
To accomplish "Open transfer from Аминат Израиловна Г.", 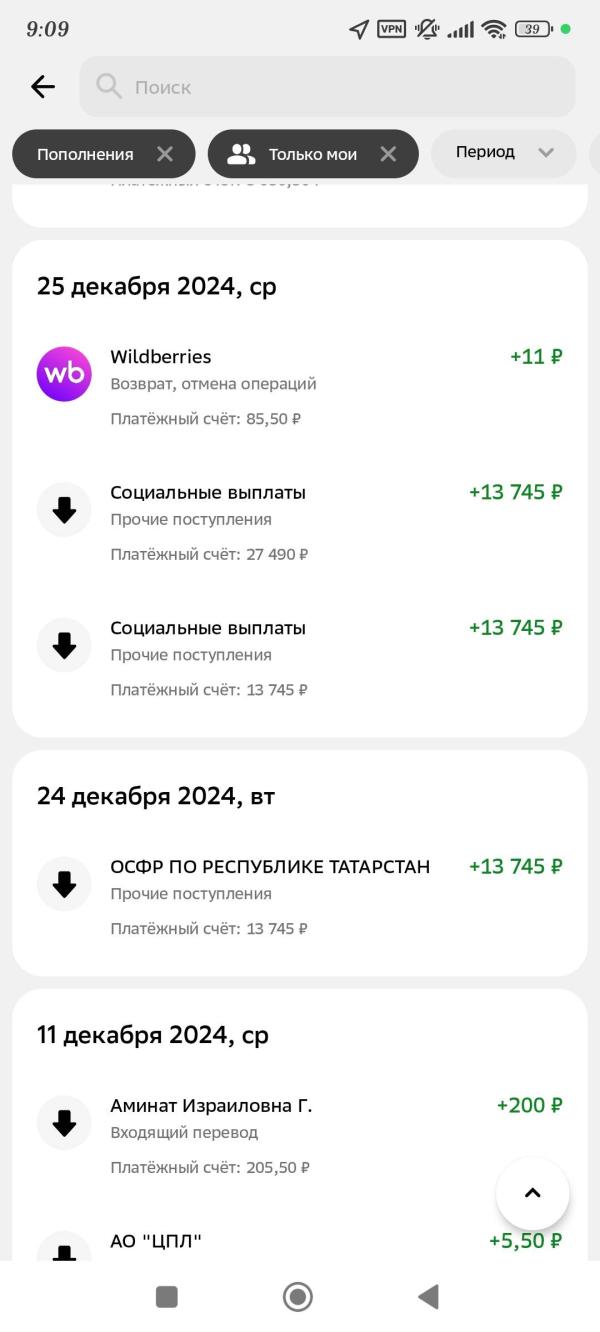I will (300, 1136).
